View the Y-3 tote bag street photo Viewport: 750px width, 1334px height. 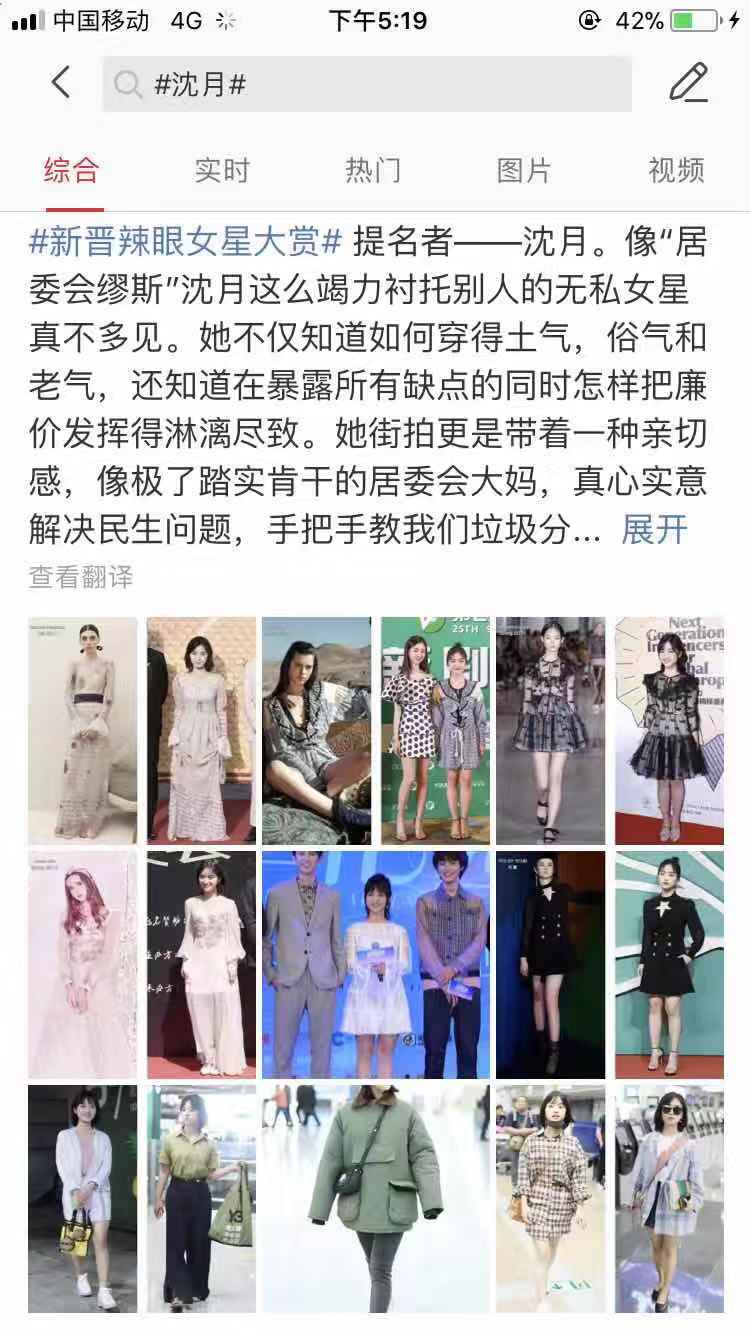[x=200, y=1198]
